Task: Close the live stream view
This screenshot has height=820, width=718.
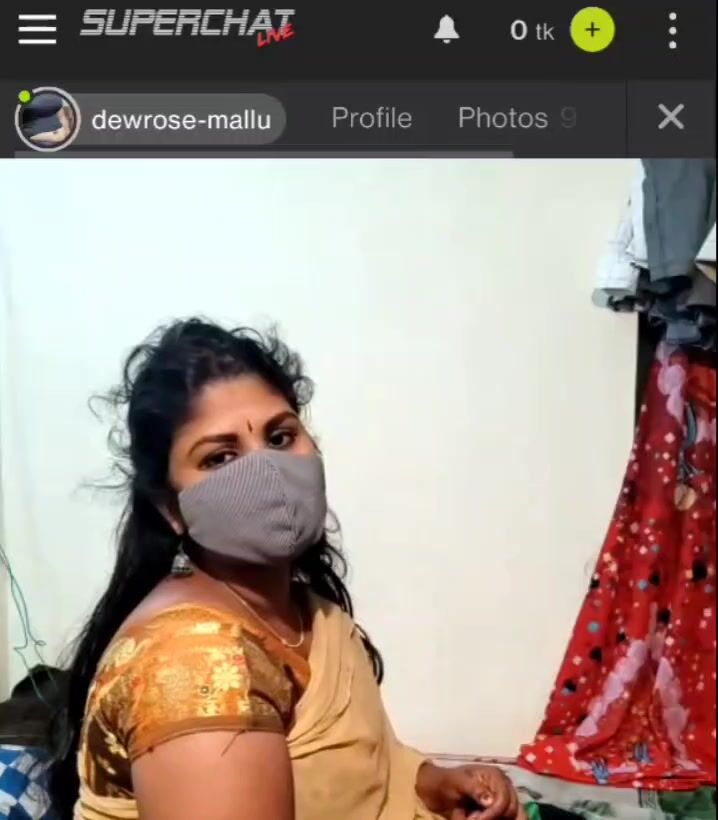Action: click(671, 118)
